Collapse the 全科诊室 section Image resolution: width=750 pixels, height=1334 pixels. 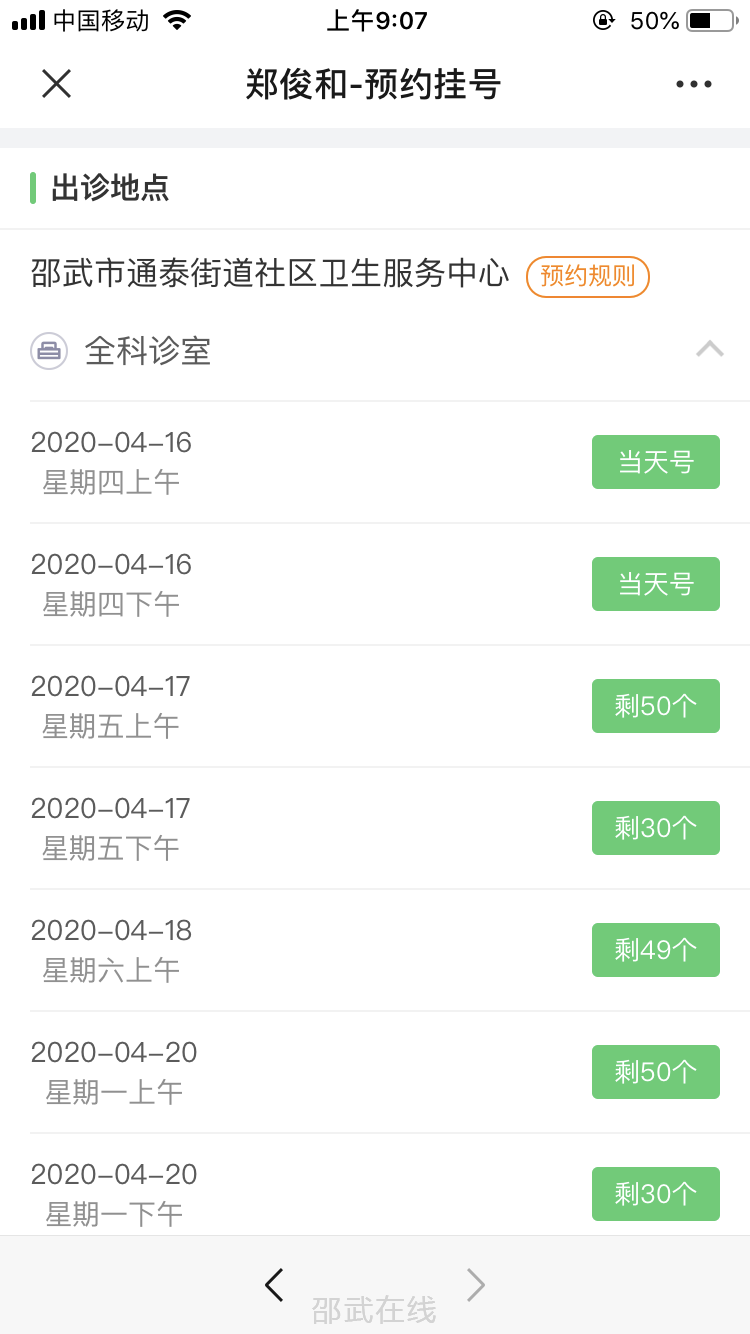[x=709, y=350]
